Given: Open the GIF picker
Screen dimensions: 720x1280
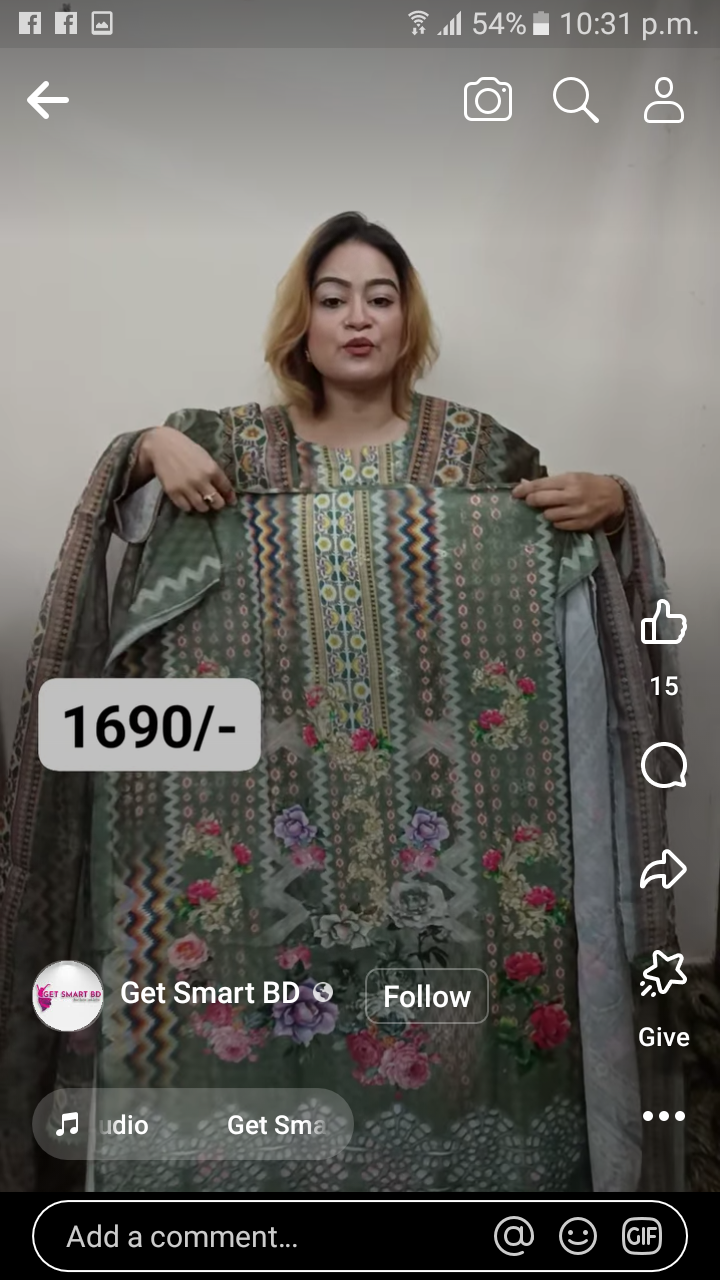Looking at the screenshot, I should pos(641,1237).
